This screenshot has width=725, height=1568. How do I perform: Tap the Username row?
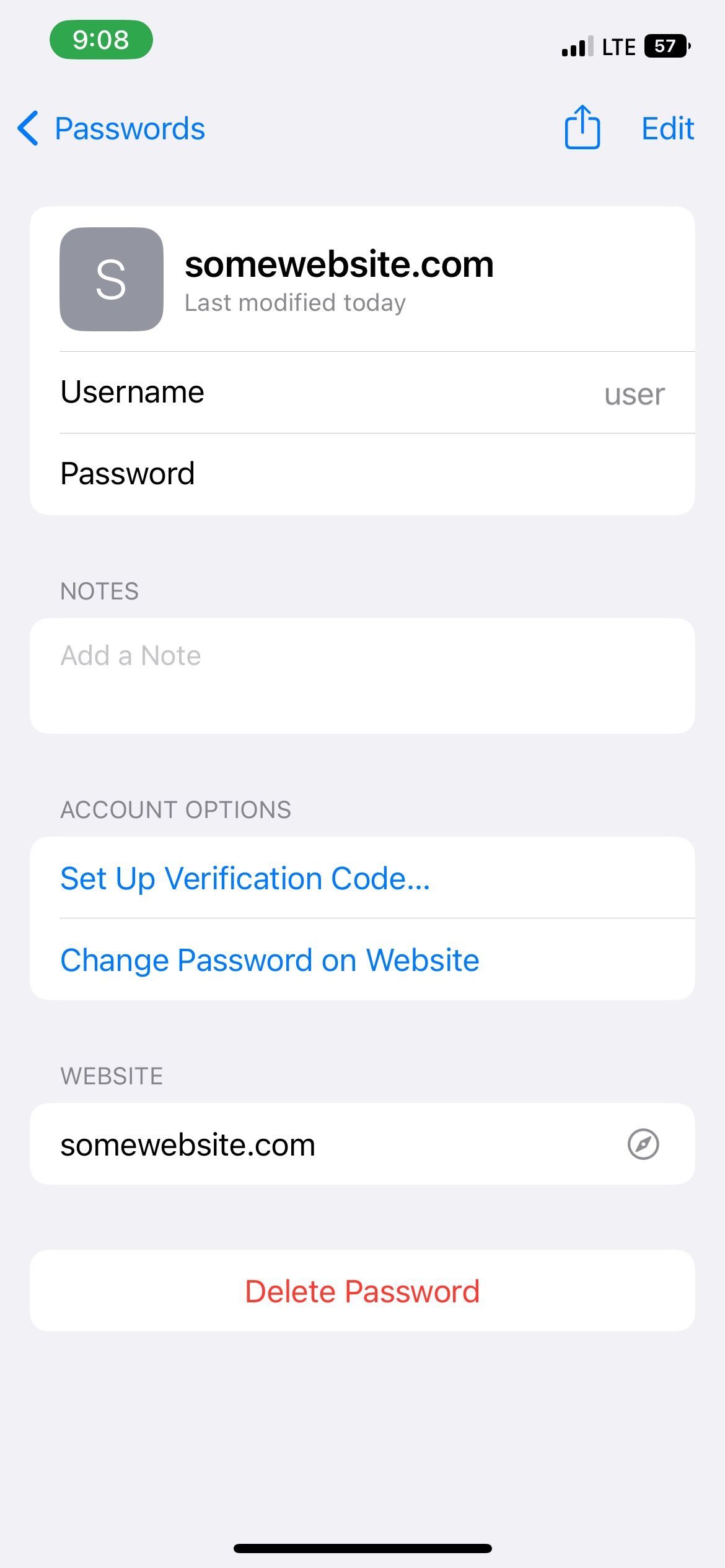[362, 393]
